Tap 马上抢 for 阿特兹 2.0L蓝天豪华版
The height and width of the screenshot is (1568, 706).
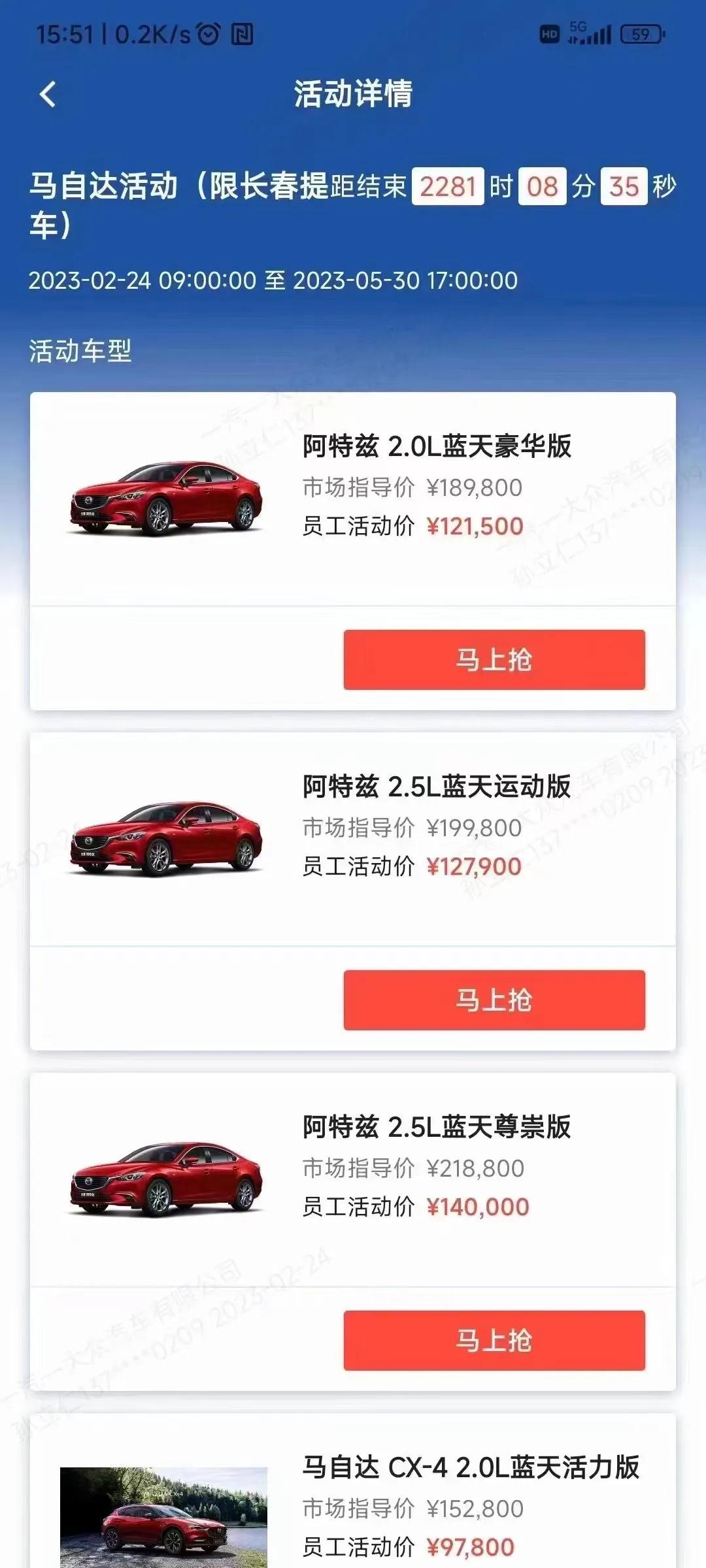point(494,660)
